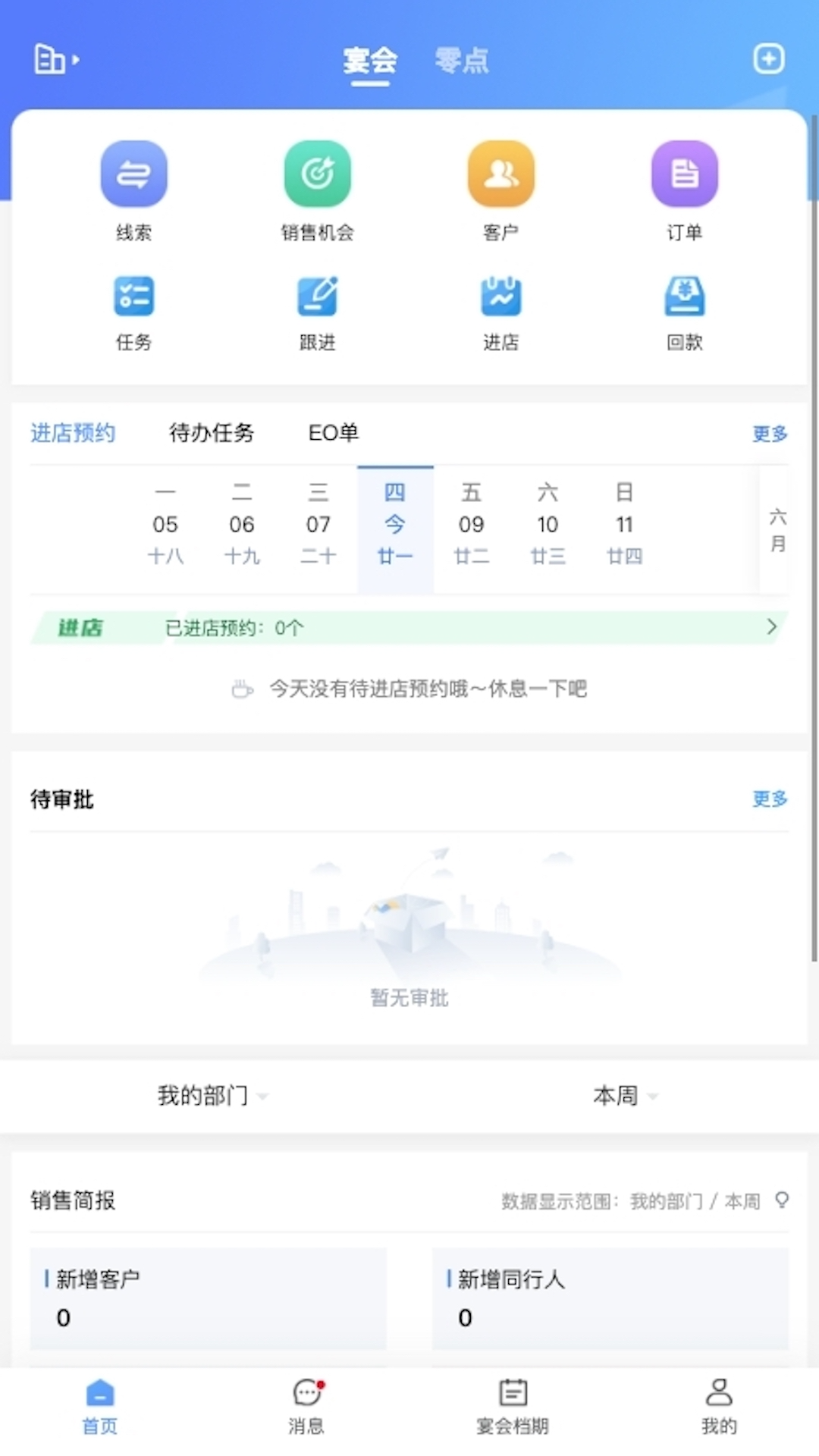Viewport: 819px width, 1456px height.
Task: Open the 回款 payment collection shortcut
Action: (x=684, y=312)
